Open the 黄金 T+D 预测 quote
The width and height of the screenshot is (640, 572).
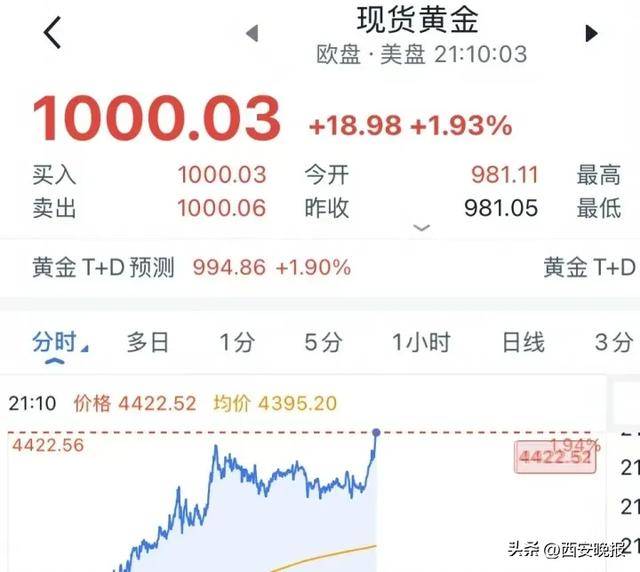(x=192, y=267)
